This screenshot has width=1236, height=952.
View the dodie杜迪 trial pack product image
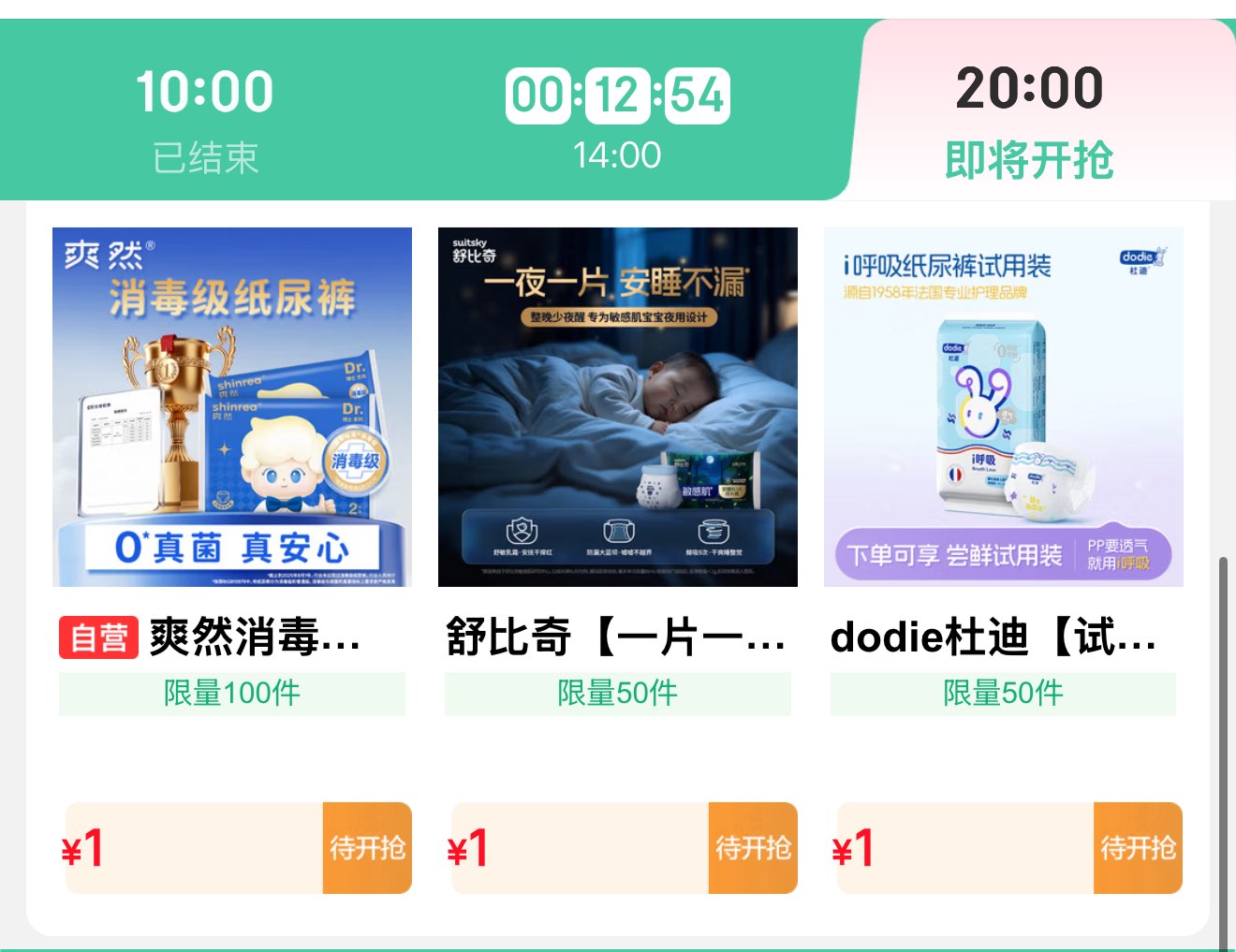pos(1004,407)
